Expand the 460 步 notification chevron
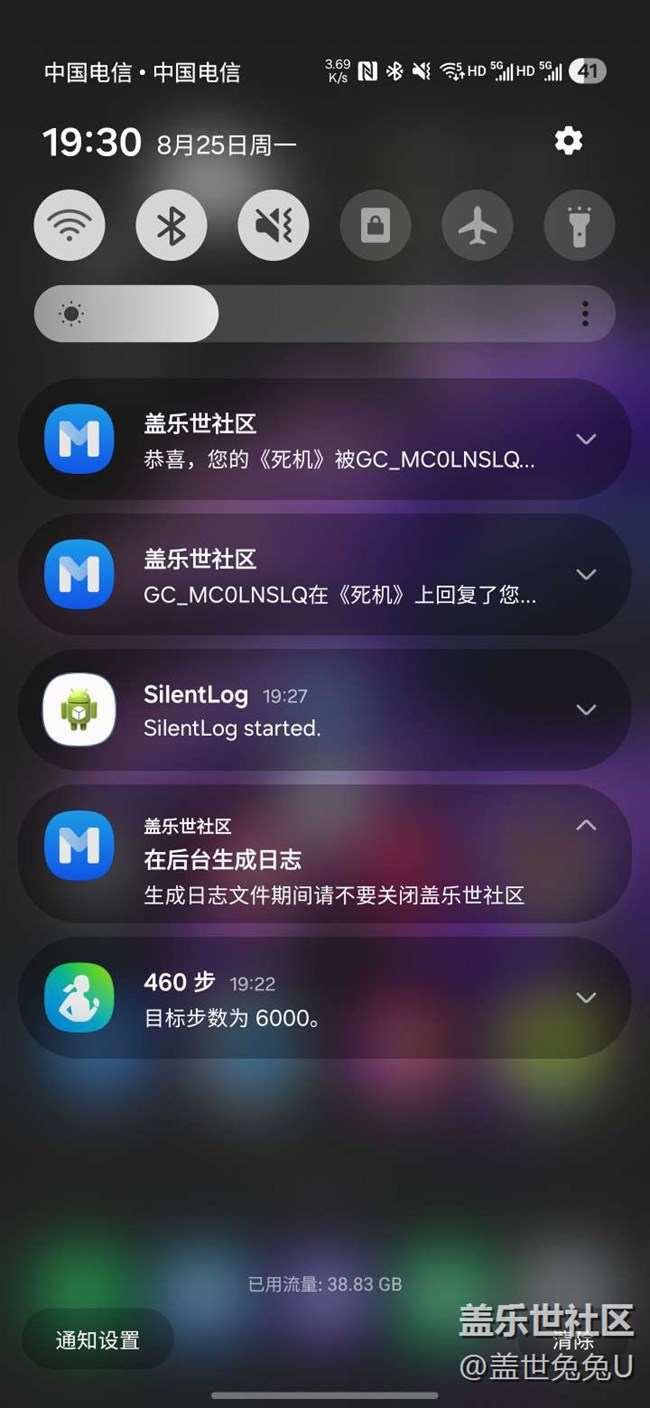Screen dimensions: 650x1408 click(586, 997)
